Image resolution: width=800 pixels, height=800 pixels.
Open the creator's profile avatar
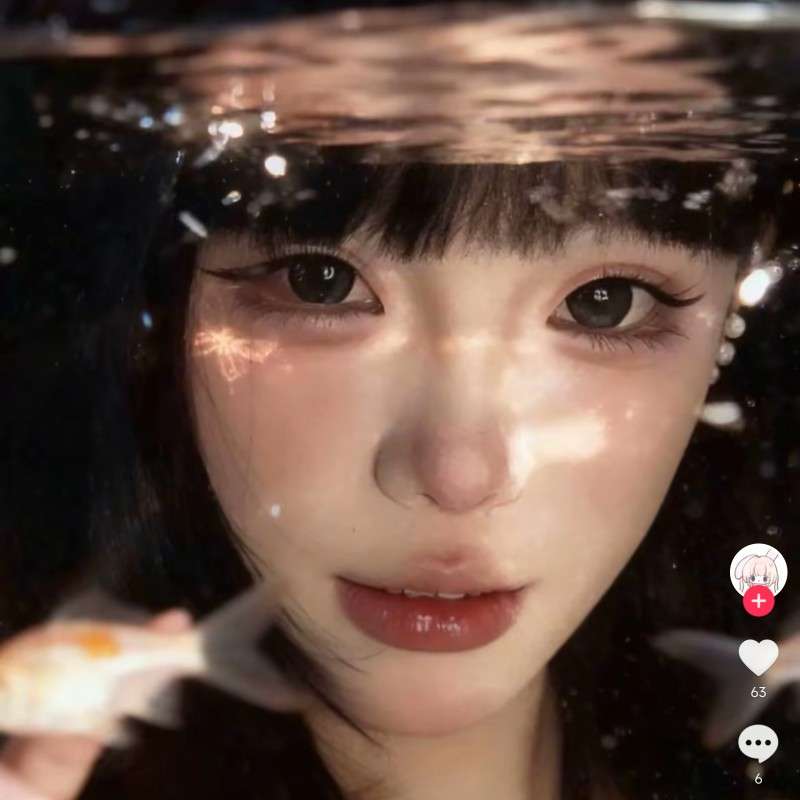coord(758,570)
